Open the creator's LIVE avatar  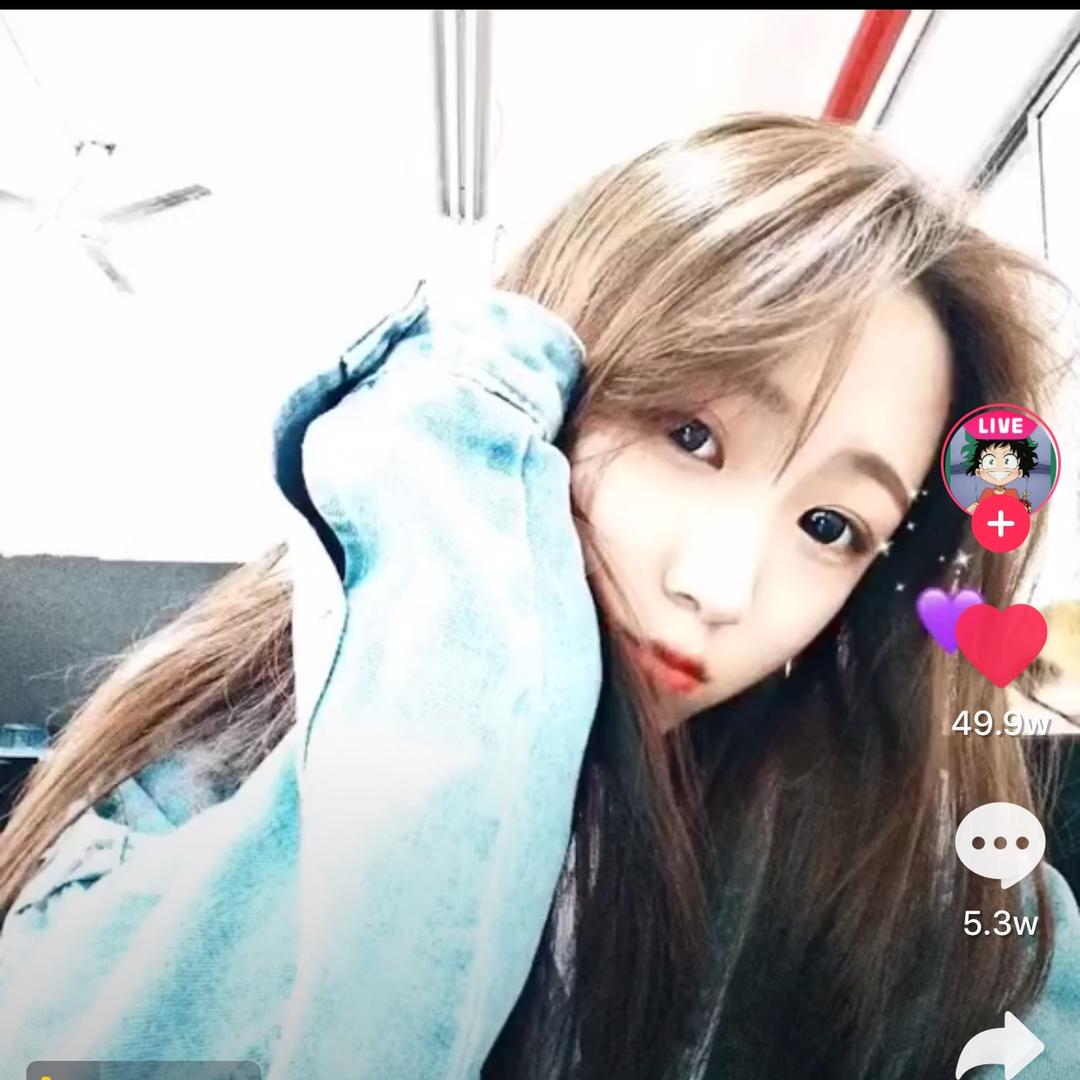pos(1000,460)
